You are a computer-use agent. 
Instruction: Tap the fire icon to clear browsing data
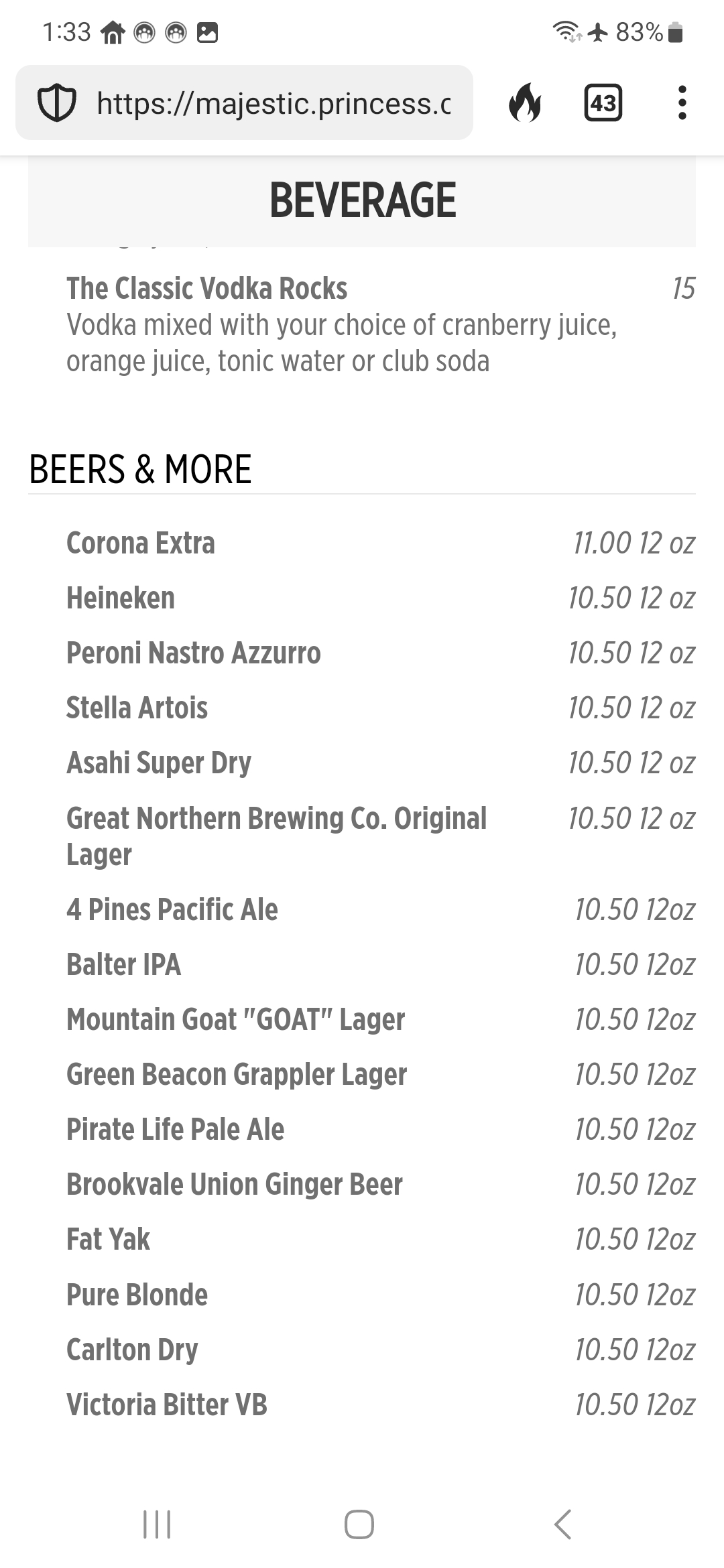pyautogui.click(x=525, y=103)
